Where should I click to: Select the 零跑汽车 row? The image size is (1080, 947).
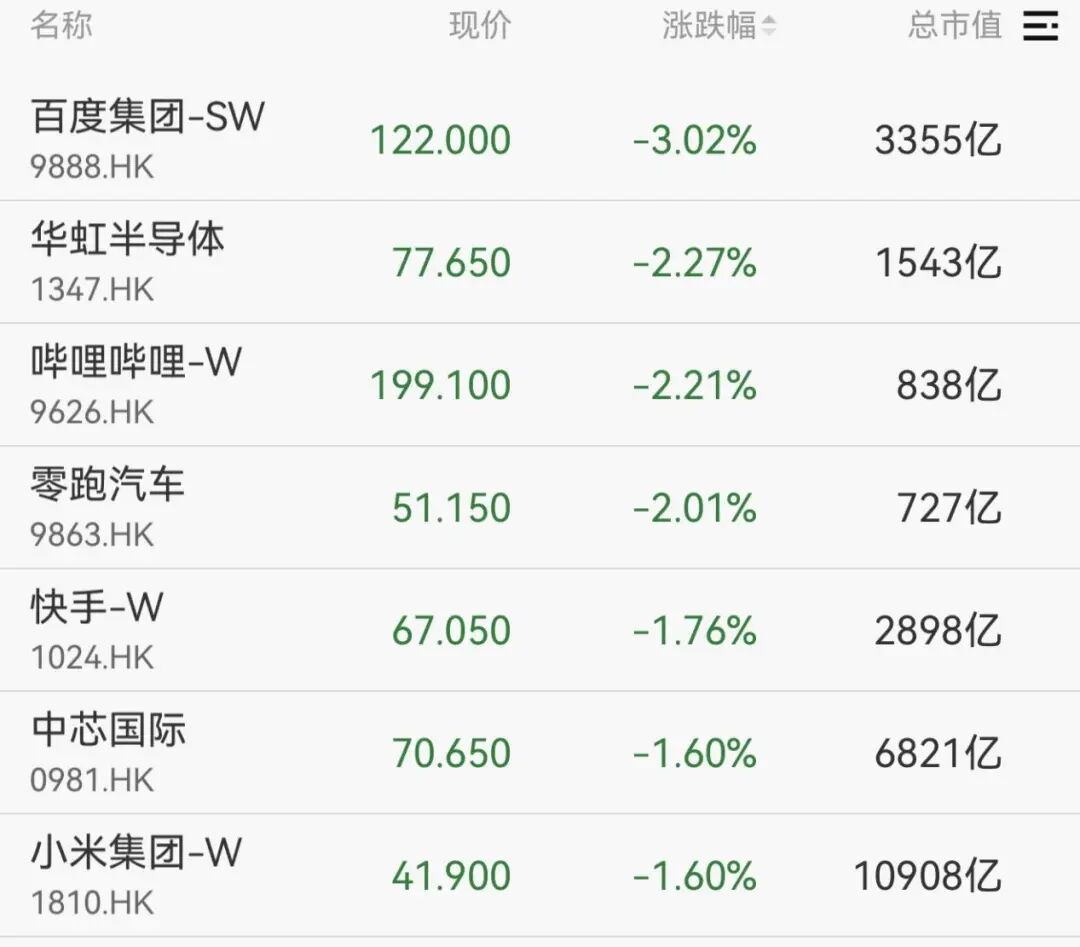108,506
